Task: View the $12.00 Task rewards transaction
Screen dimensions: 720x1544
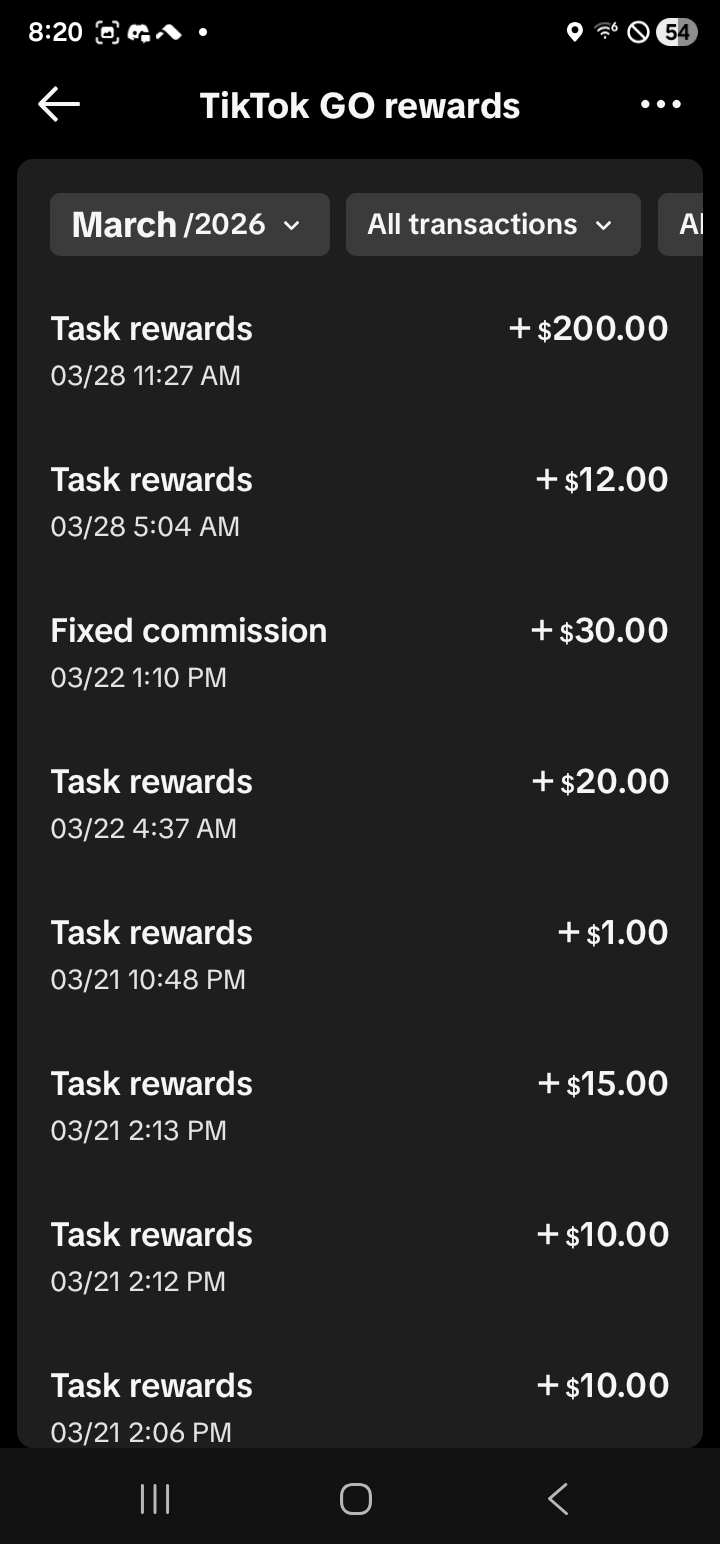Action: [360, 502]
